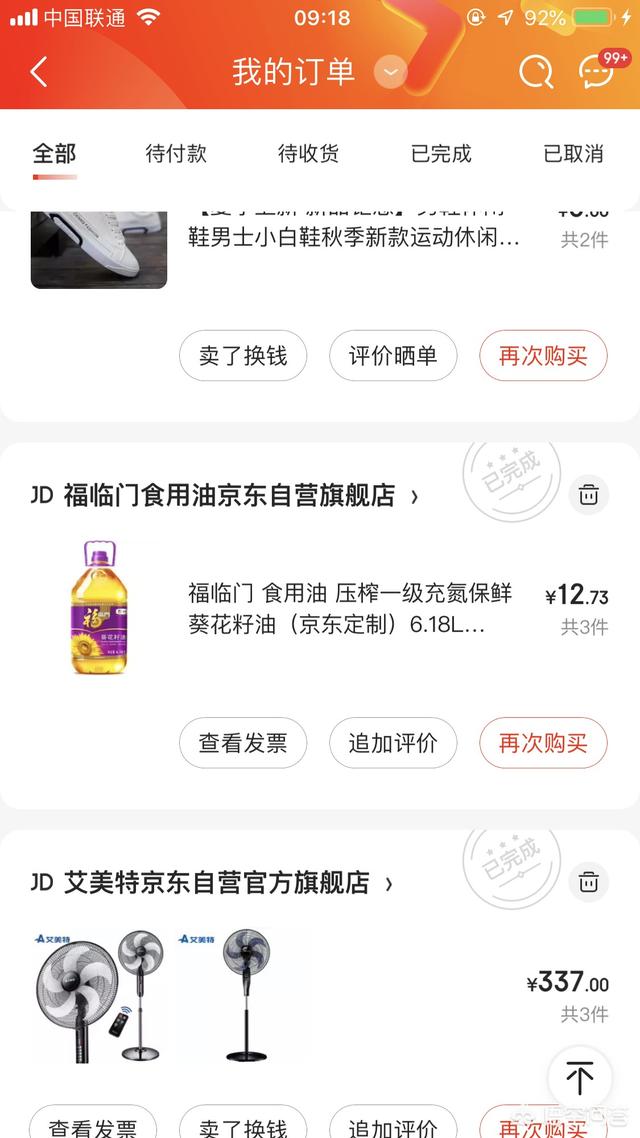Jump back to top with the arrow button
The width and height of the screenshot is (640, 1138).
tap(580, 1078)
